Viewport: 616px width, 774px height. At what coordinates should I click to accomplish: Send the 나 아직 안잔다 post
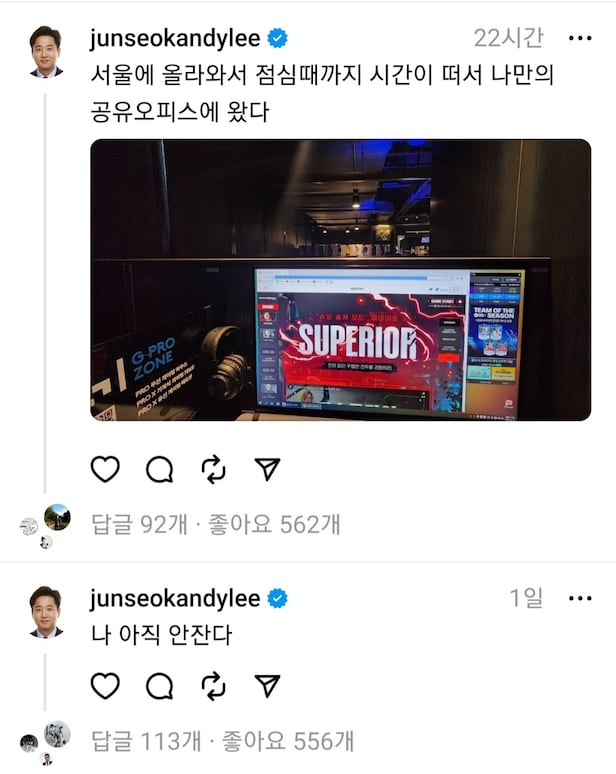tap(267, 685)
